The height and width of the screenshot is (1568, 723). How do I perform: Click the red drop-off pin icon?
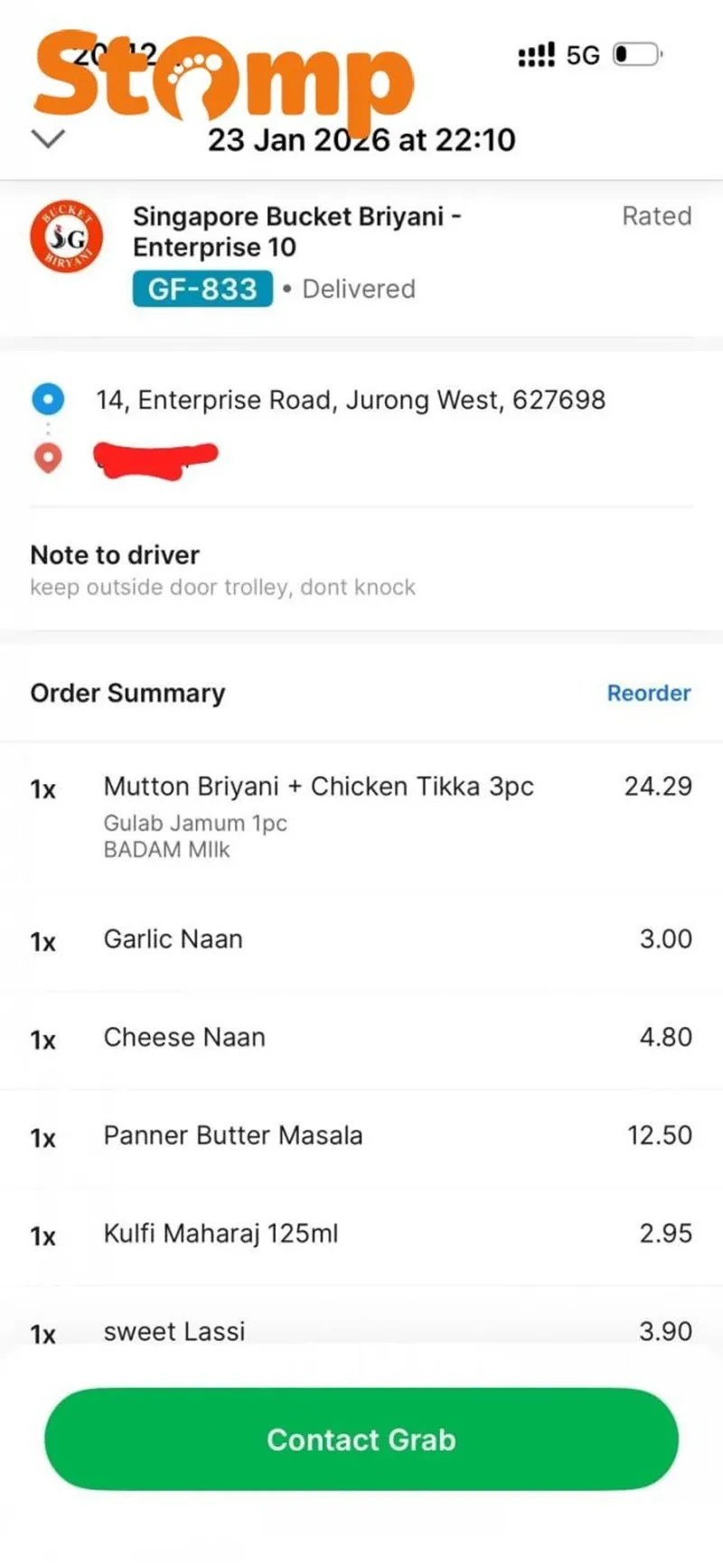tap(48, 458)
